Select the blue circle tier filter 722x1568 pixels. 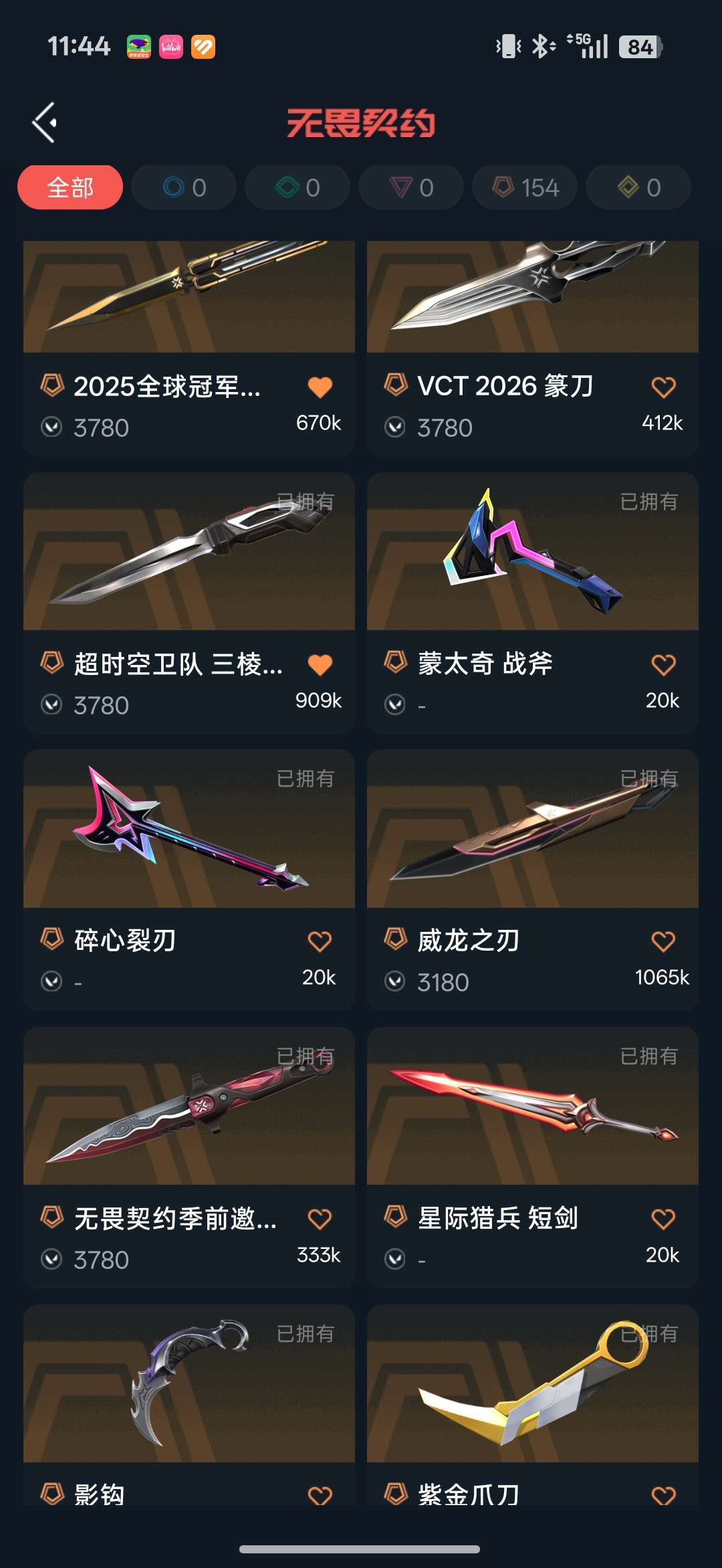coord(184,187)
